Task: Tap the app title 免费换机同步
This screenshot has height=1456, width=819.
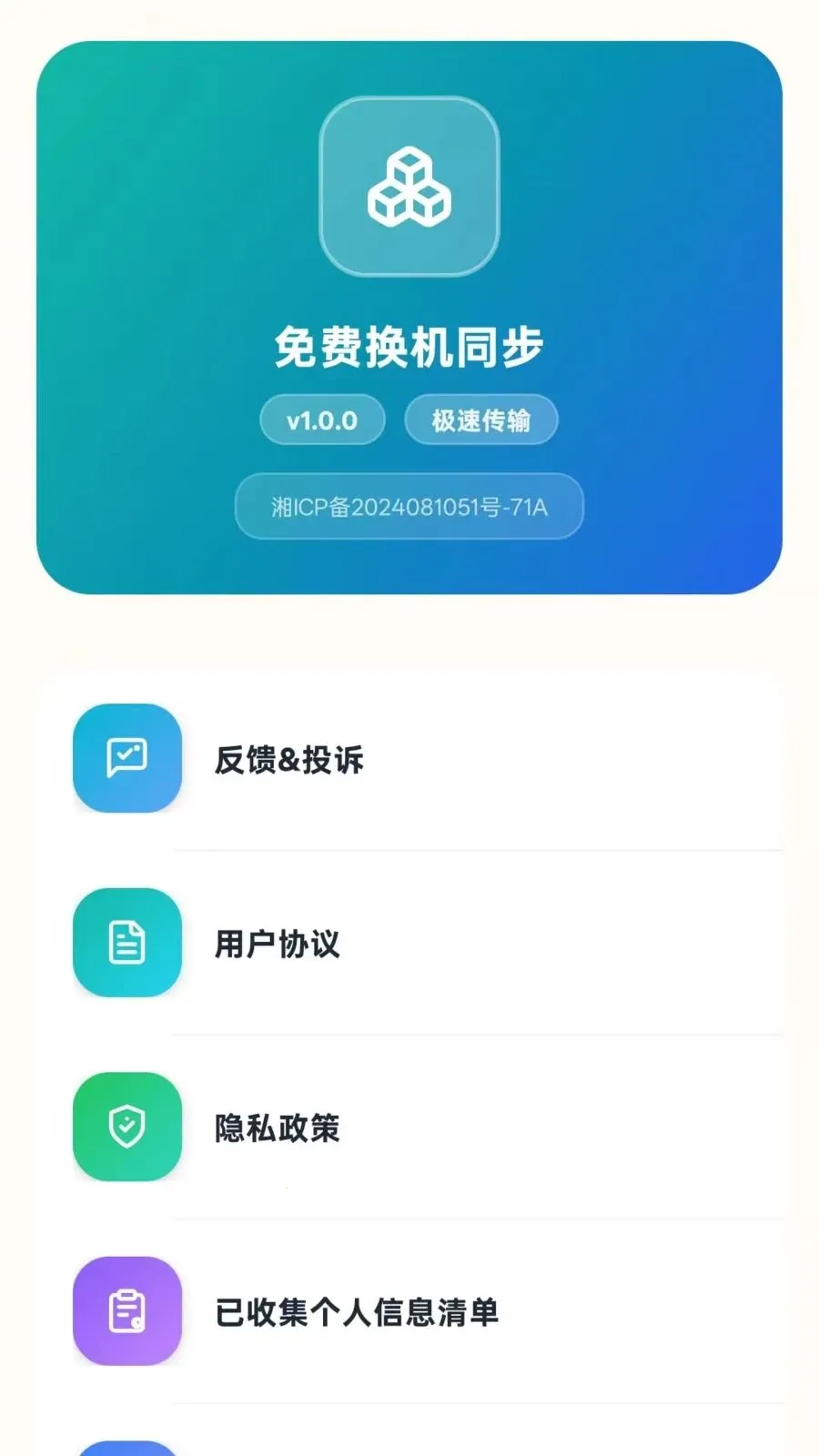Action: 409,346
